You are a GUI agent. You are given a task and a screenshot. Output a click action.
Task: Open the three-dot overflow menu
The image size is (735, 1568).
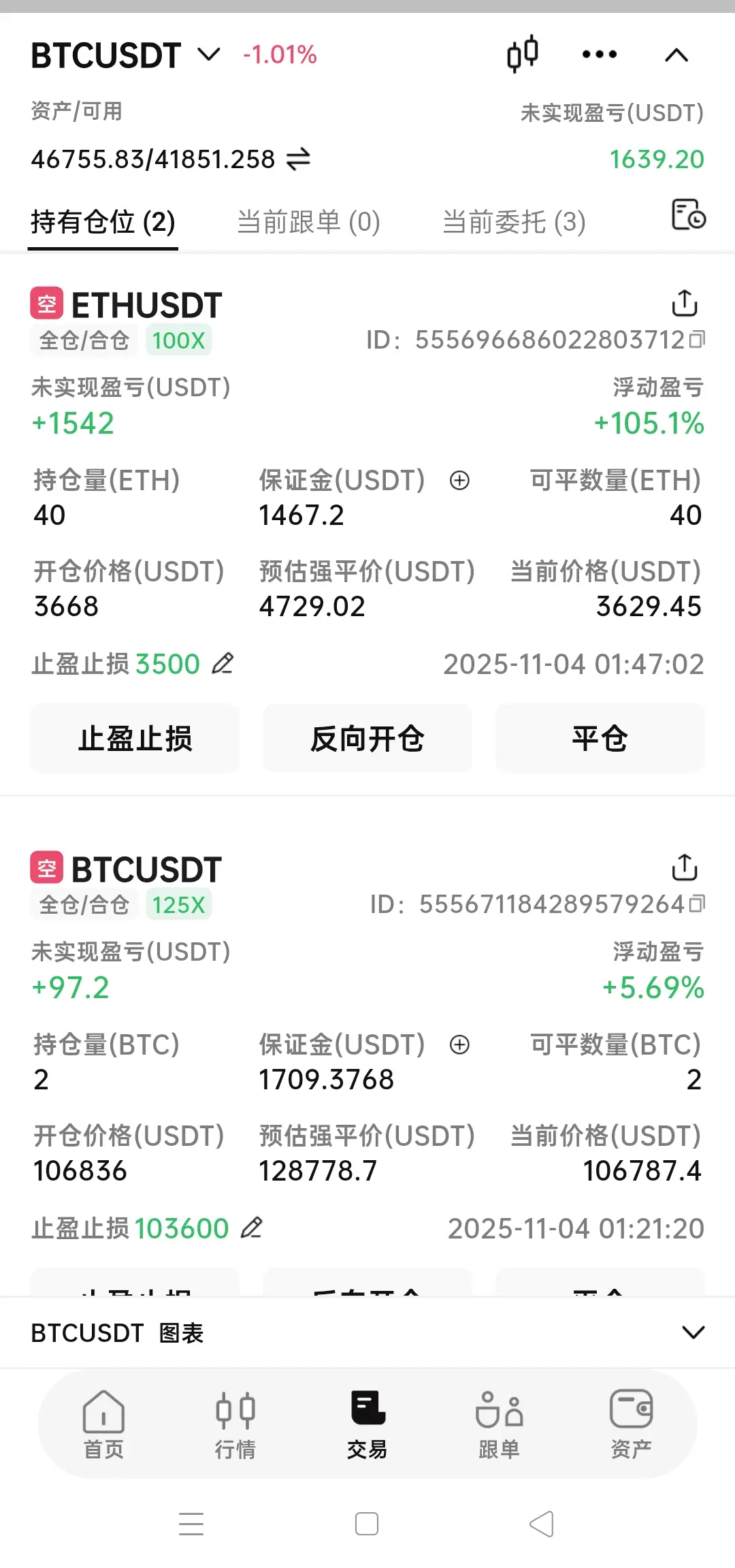coord(599,54)
